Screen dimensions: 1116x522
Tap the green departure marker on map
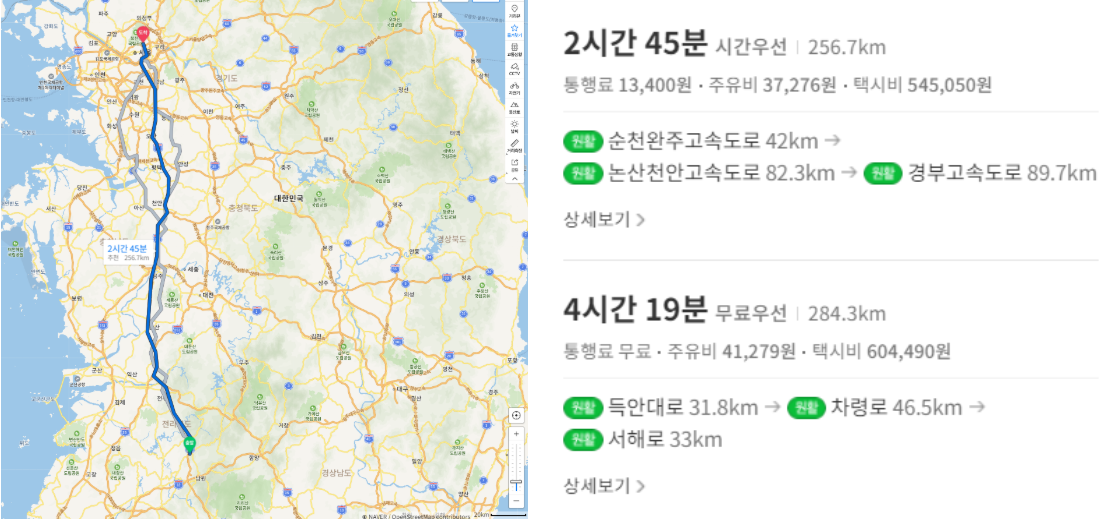coord(189,445)
